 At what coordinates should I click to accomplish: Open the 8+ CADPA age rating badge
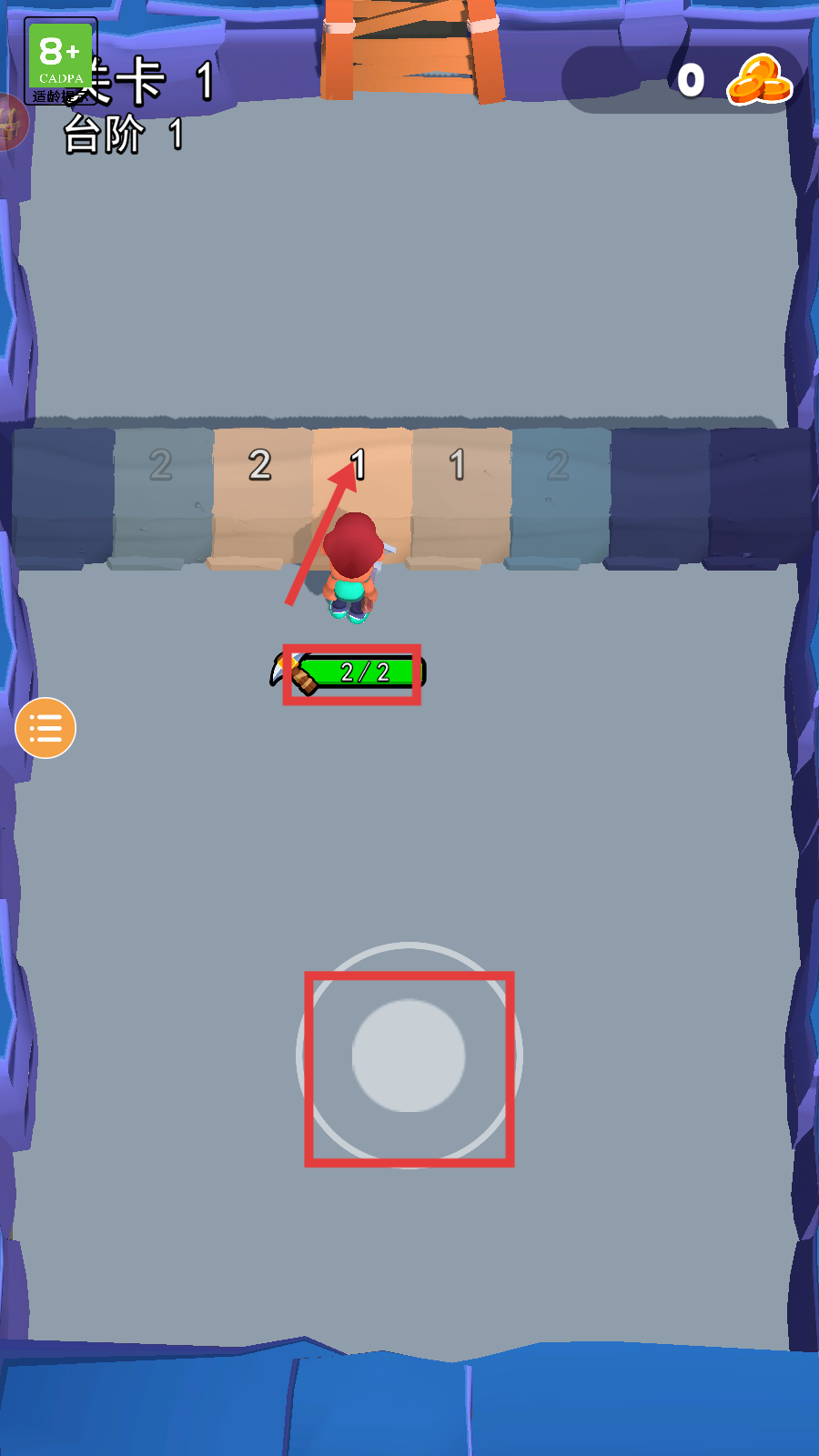coord(61,61)
